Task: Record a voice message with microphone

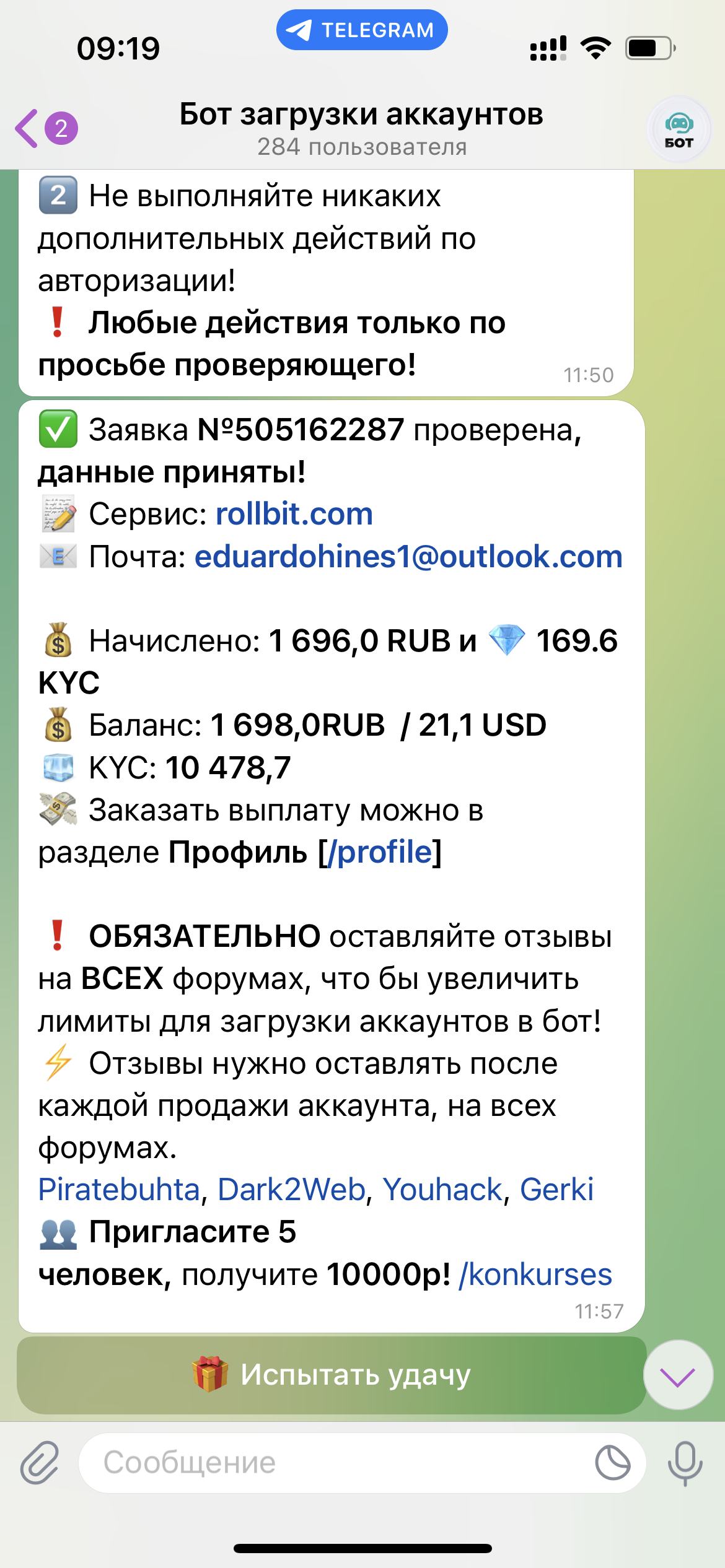Action: pos(685,1463)
